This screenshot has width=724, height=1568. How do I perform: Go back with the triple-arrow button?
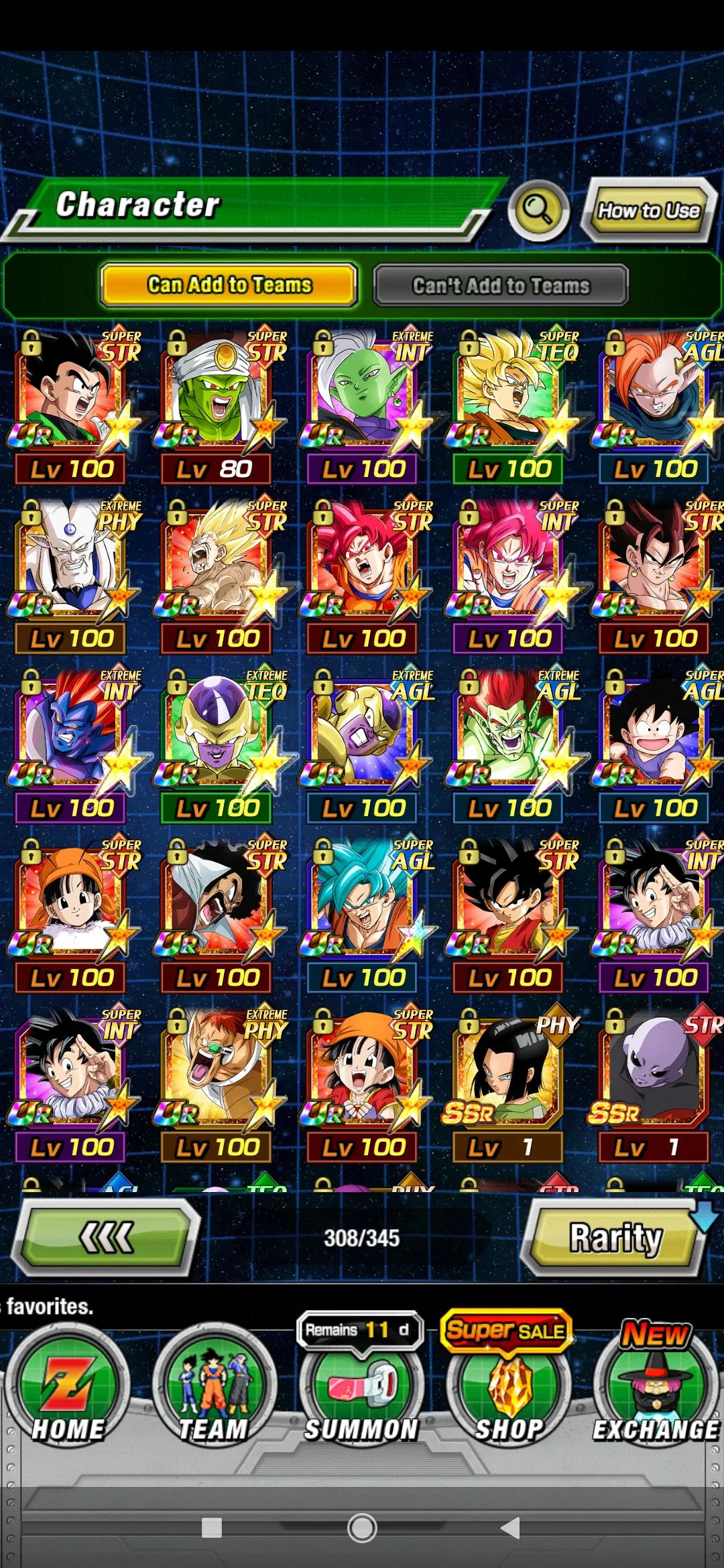(106, 1237)
